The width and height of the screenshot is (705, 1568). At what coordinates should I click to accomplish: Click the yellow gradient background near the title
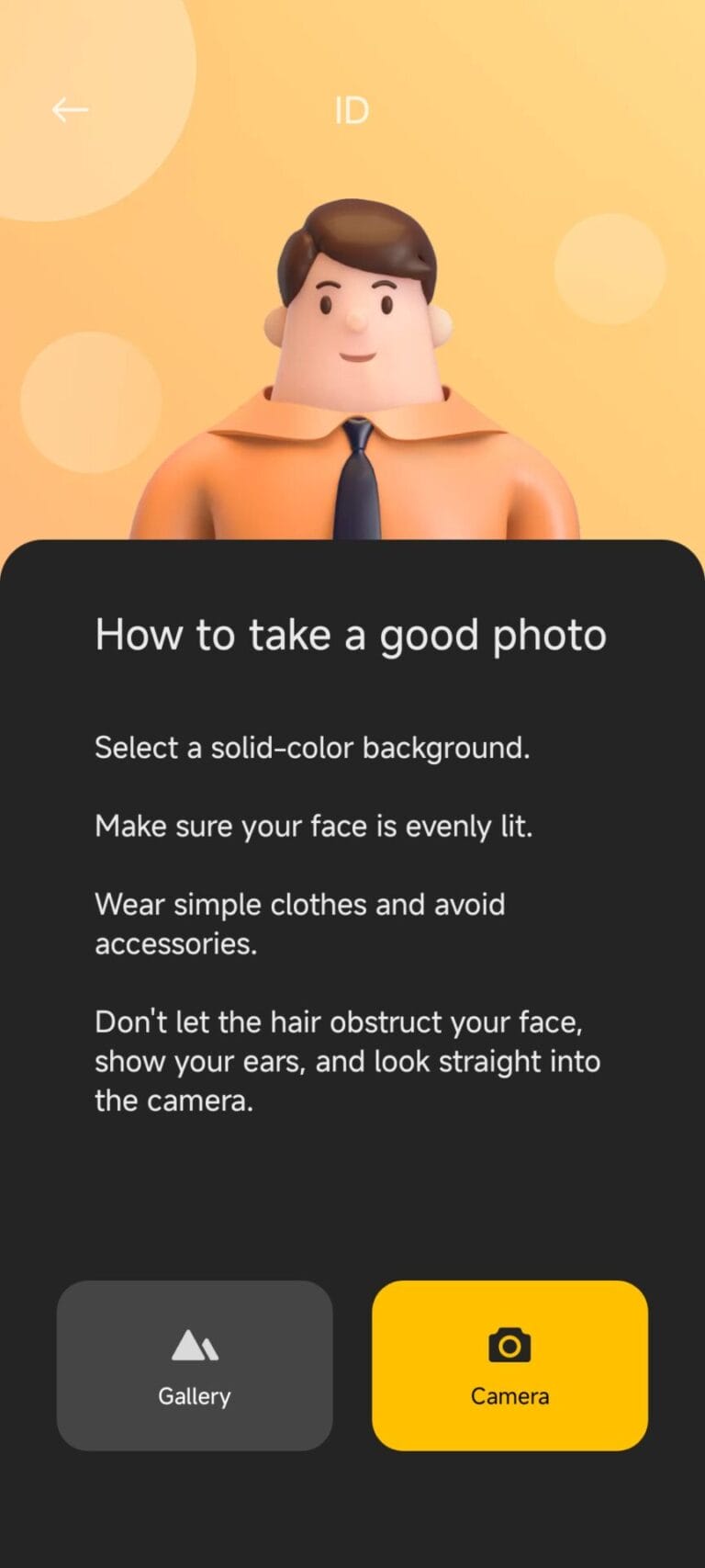551,110
